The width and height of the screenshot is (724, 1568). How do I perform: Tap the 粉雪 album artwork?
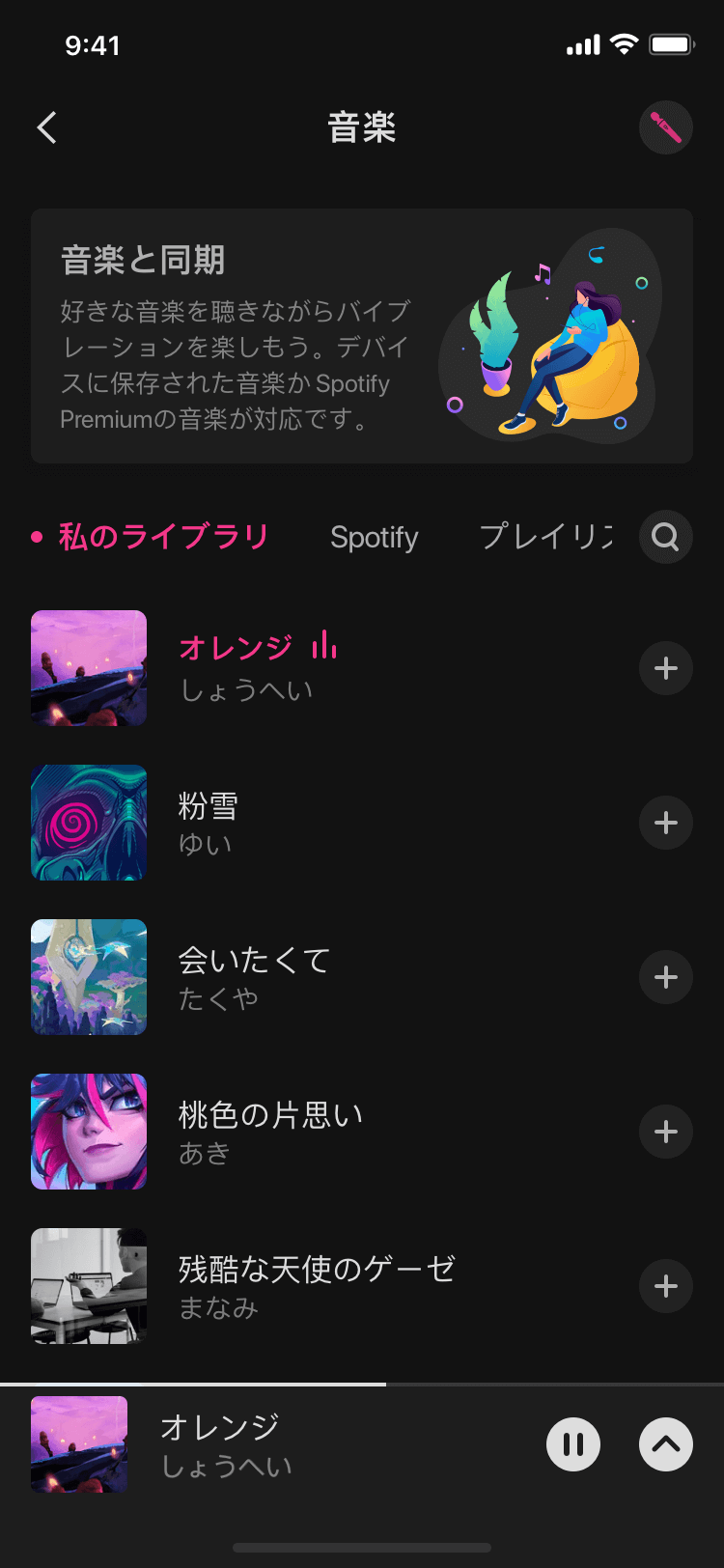click(x=88, y=822)
